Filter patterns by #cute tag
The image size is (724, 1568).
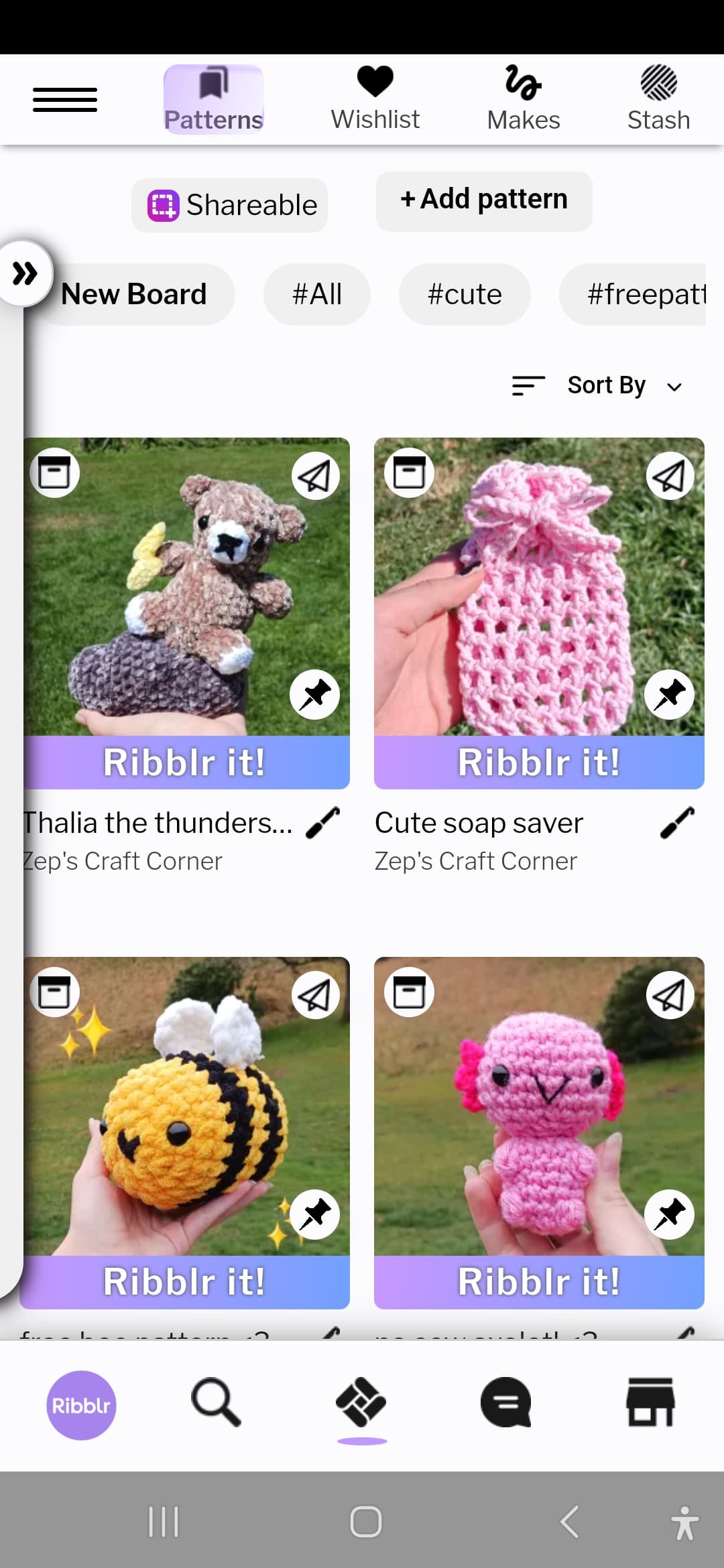click(x=465, y=294)
